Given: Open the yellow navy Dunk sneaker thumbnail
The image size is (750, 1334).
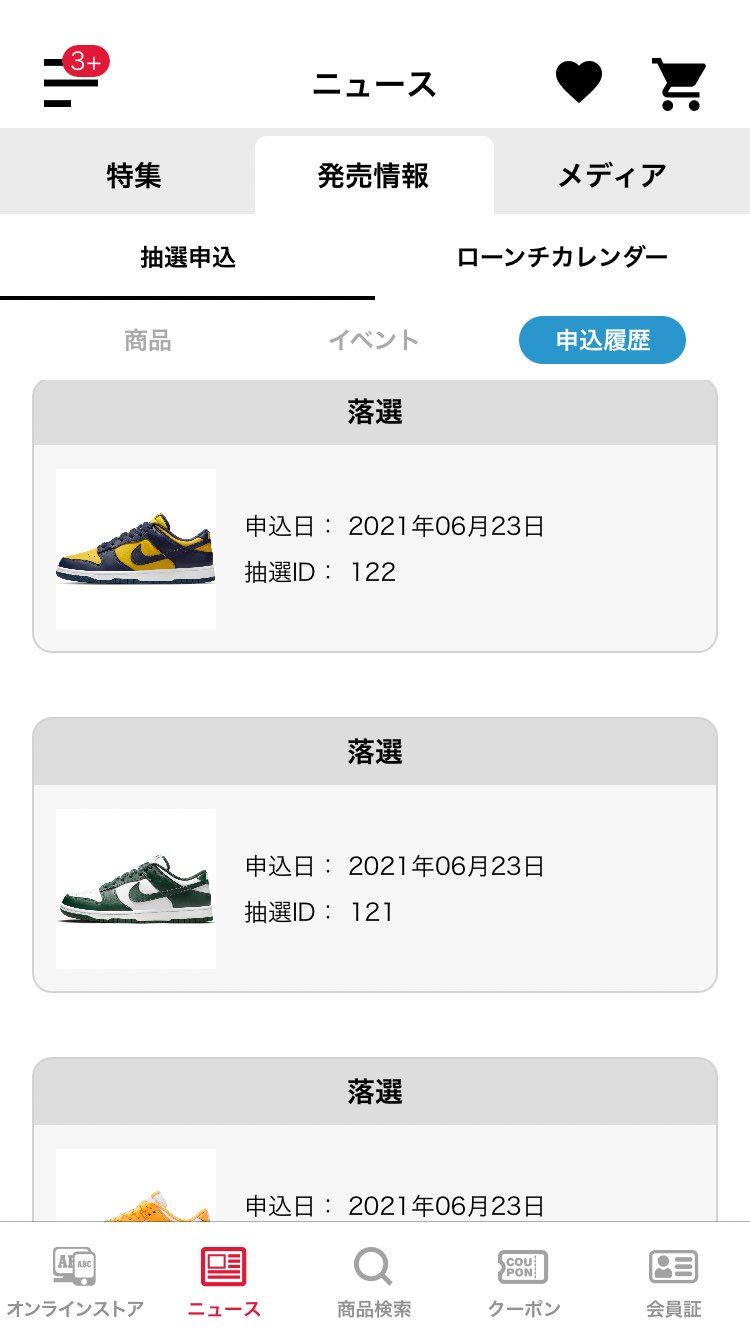Looking at the screenshot, I should pyautogui.click(x=135, y=548).
